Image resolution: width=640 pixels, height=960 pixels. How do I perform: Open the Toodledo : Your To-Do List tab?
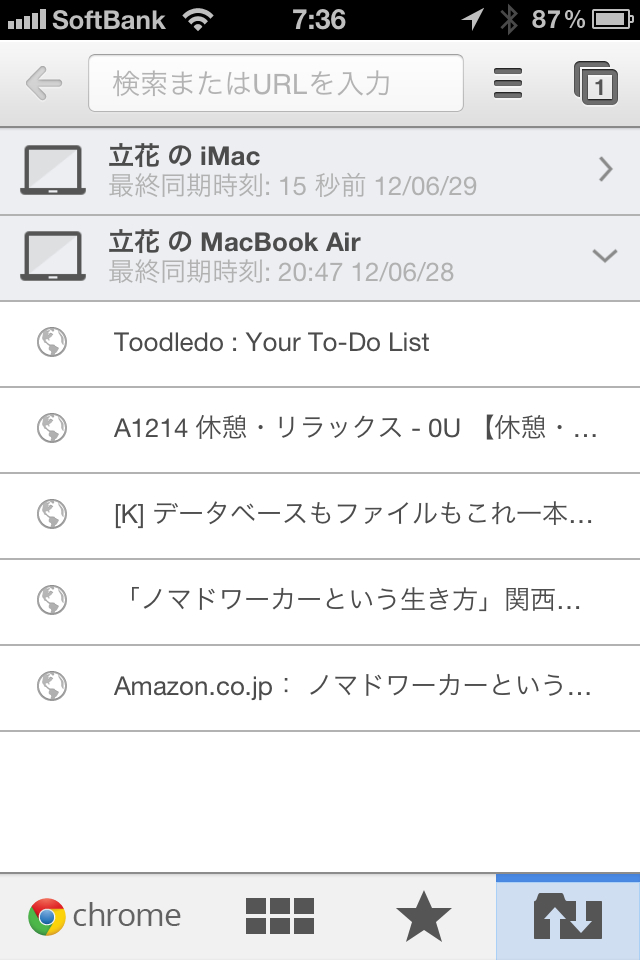pos(320,343)
